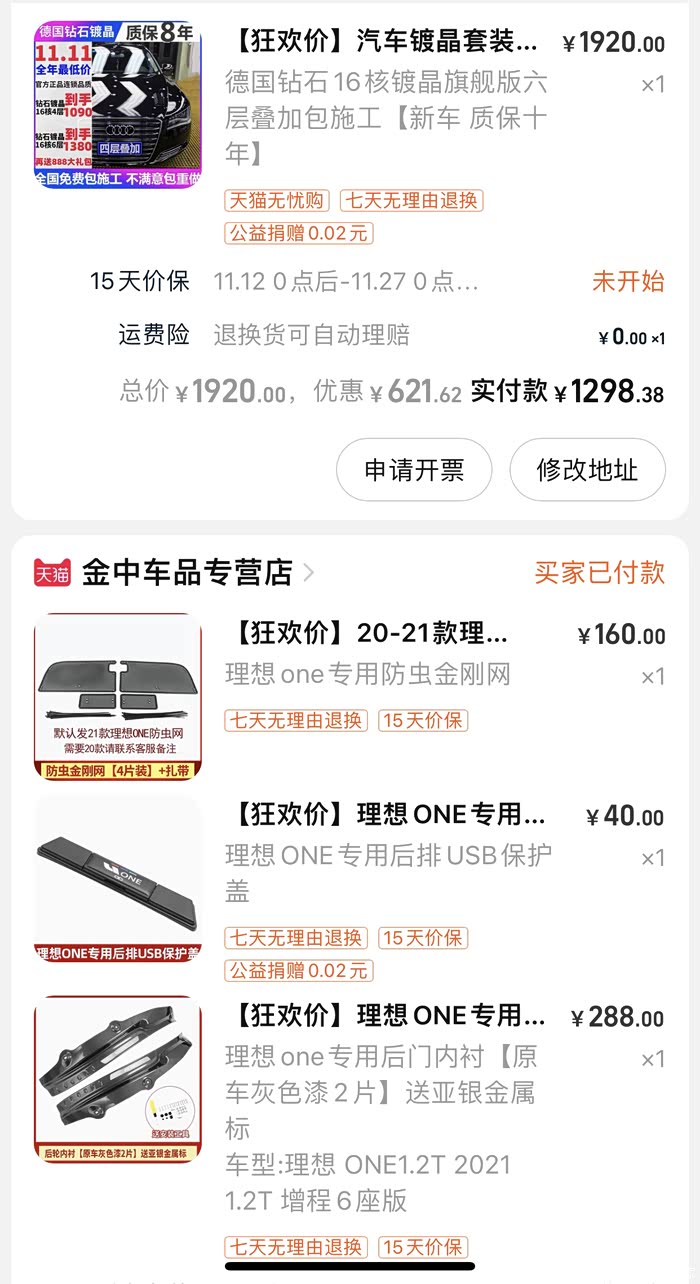
Task: Tap 修改地址 to change address
Action: tap(587, 470)
